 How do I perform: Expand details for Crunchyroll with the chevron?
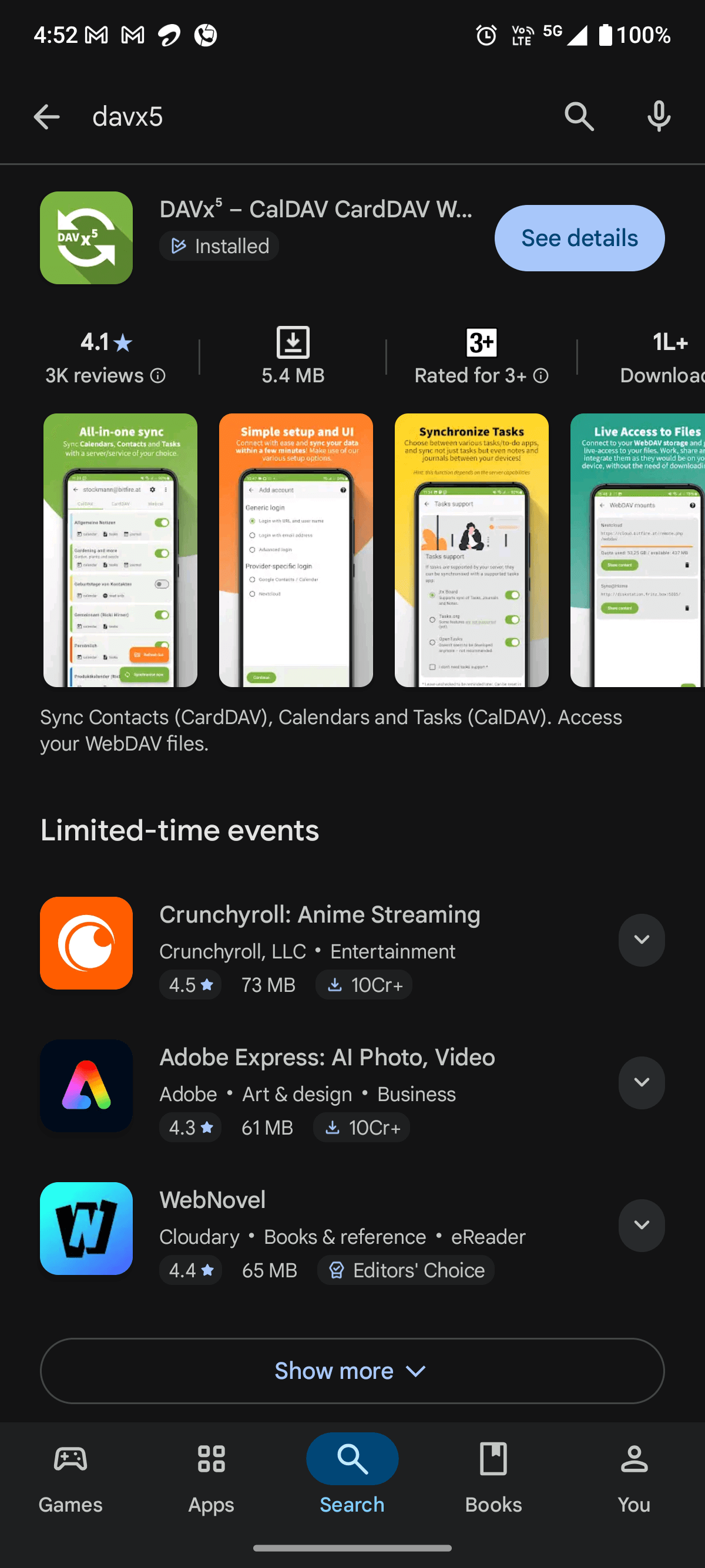click(x=641, y=940)
